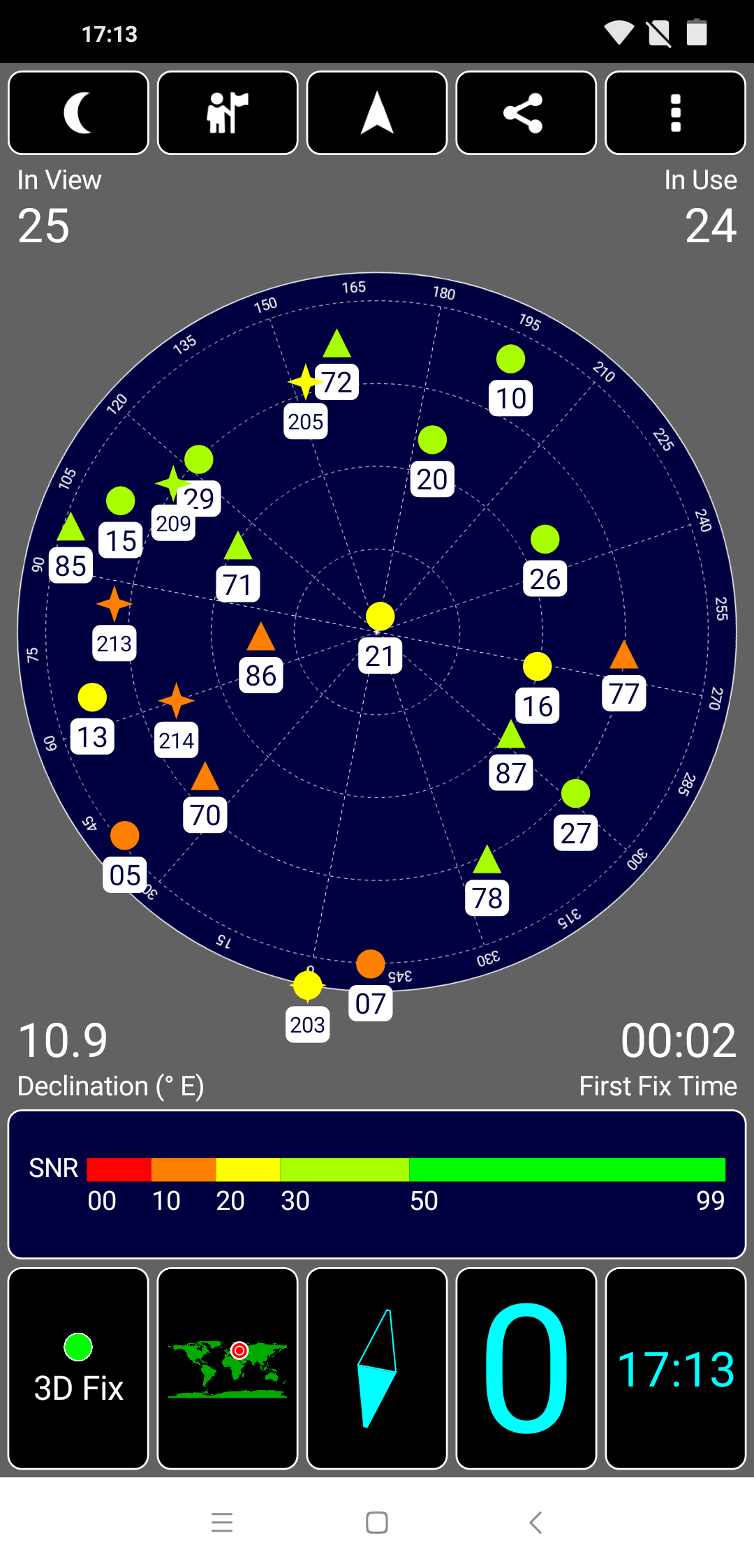This screenshot has height=1568, width=754.
Task: Open the world map tile
Action: pyautogui.click(x=228, y=1368)
